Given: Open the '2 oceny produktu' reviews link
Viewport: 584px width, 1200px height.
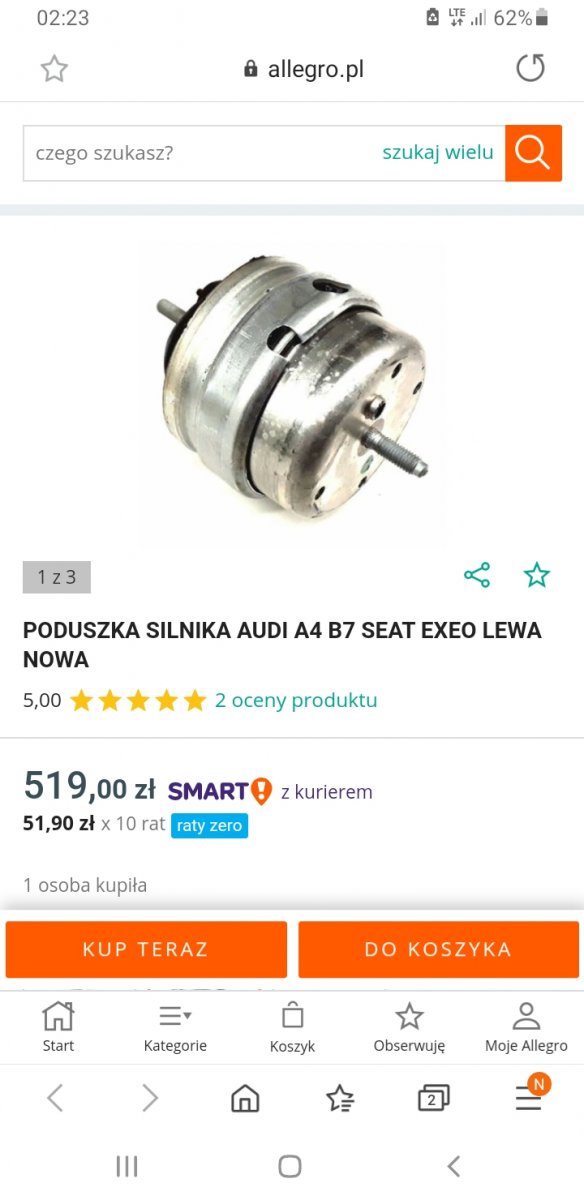Looking at the screenshot, I should tap(296, 700).
